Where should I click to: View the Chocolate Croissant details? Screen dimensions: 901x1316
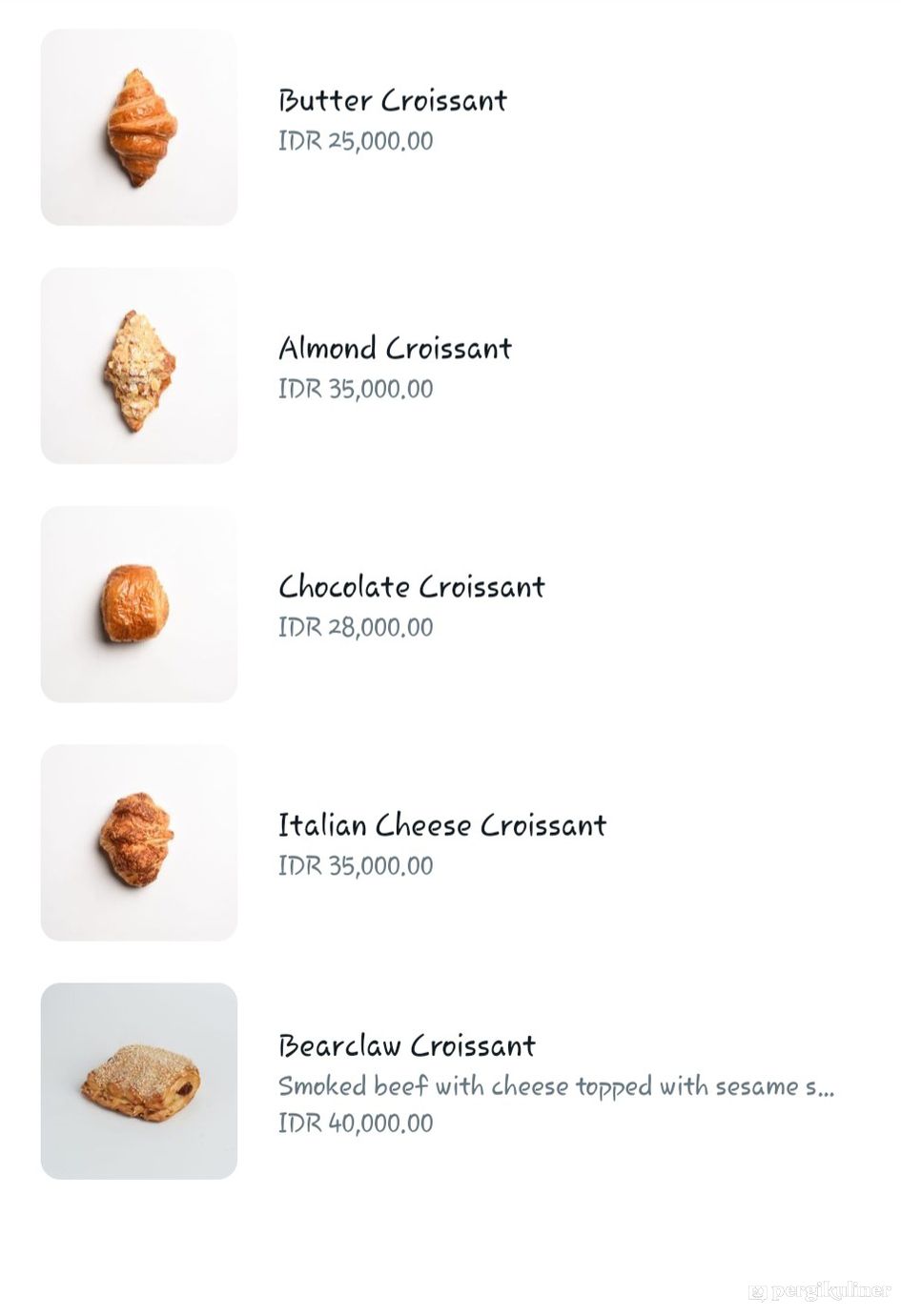[x=411, y=587]
